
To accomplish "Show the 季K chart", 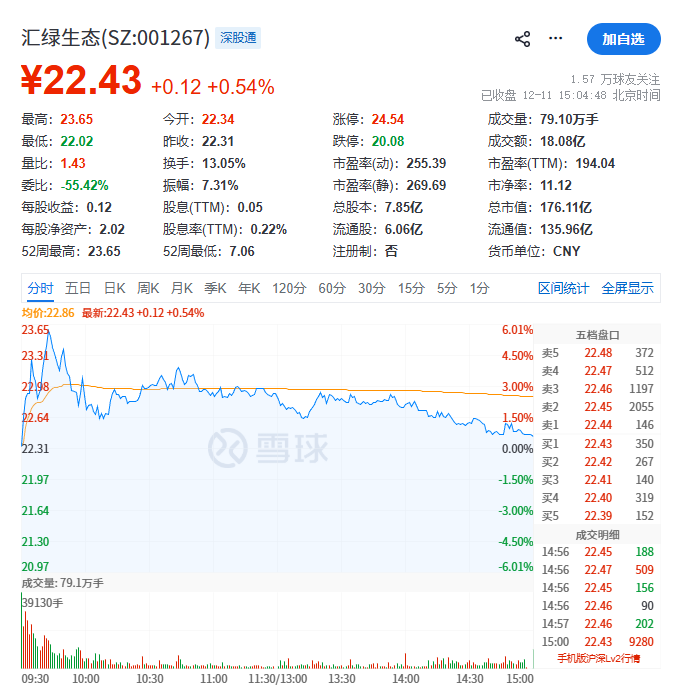I will [x=215, y=288].
